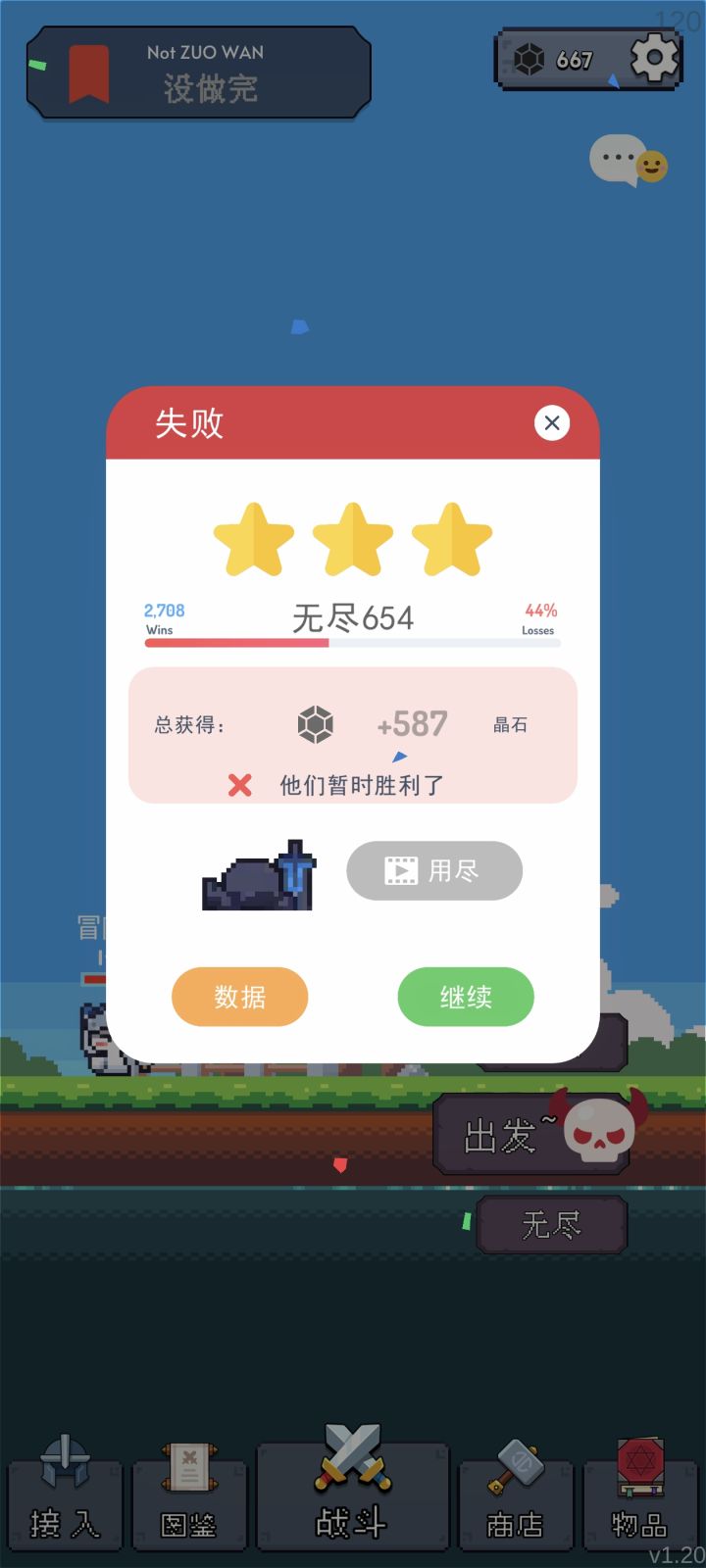
Task: Click the Wins versus Losses progress bar
Action: pos(352,644)
